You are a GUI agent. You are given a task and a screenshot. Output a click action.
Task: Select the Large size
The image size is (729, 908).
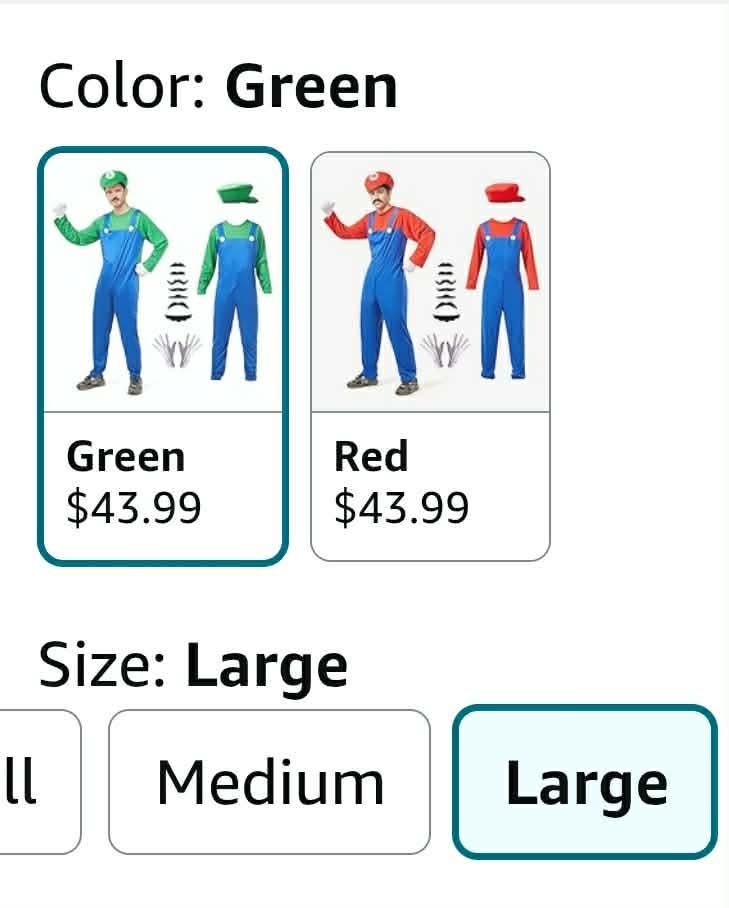pos(585,782)
